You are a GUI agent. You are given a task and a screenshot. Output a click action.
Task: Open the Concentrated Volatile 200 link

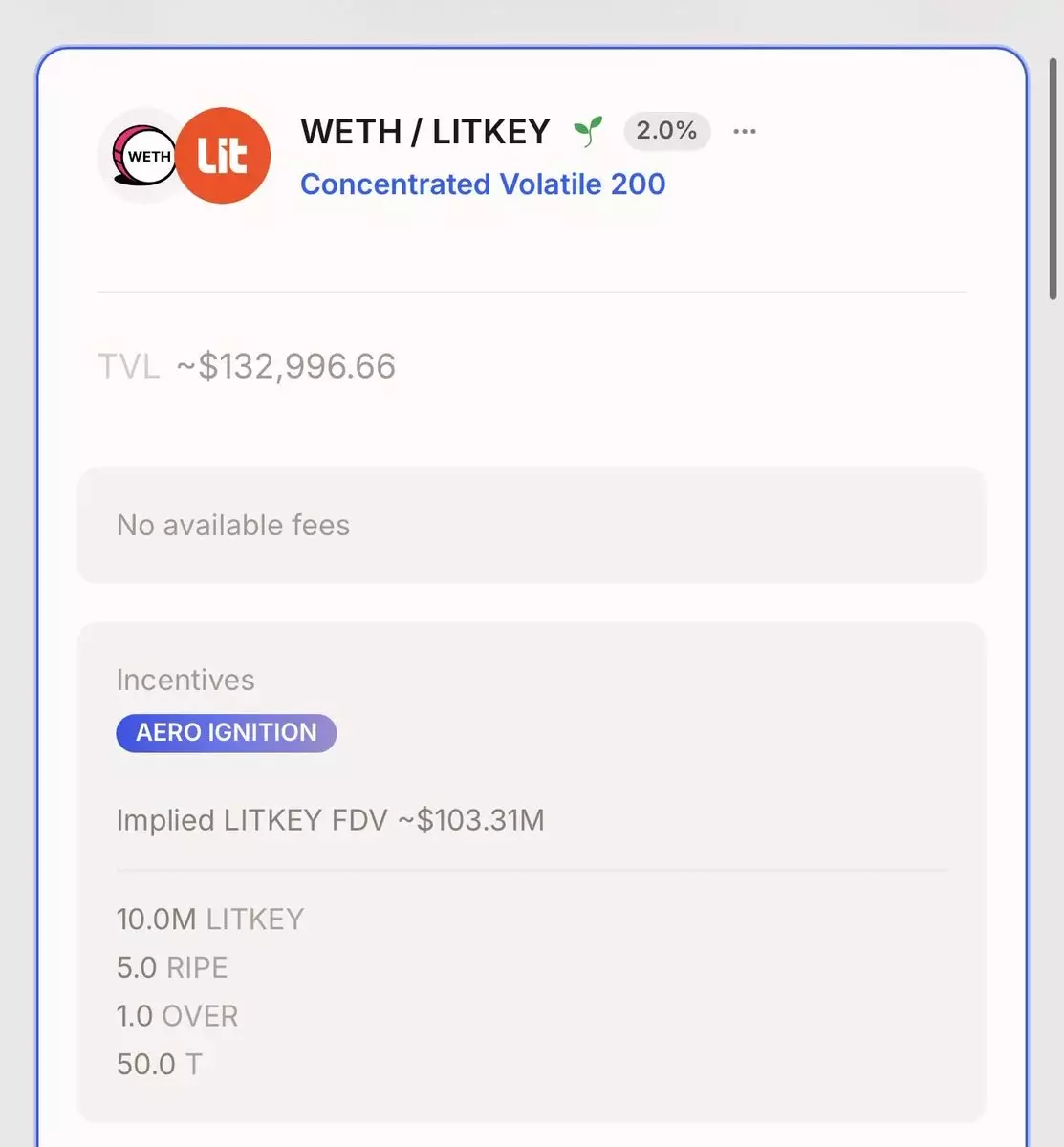point(483,184)
